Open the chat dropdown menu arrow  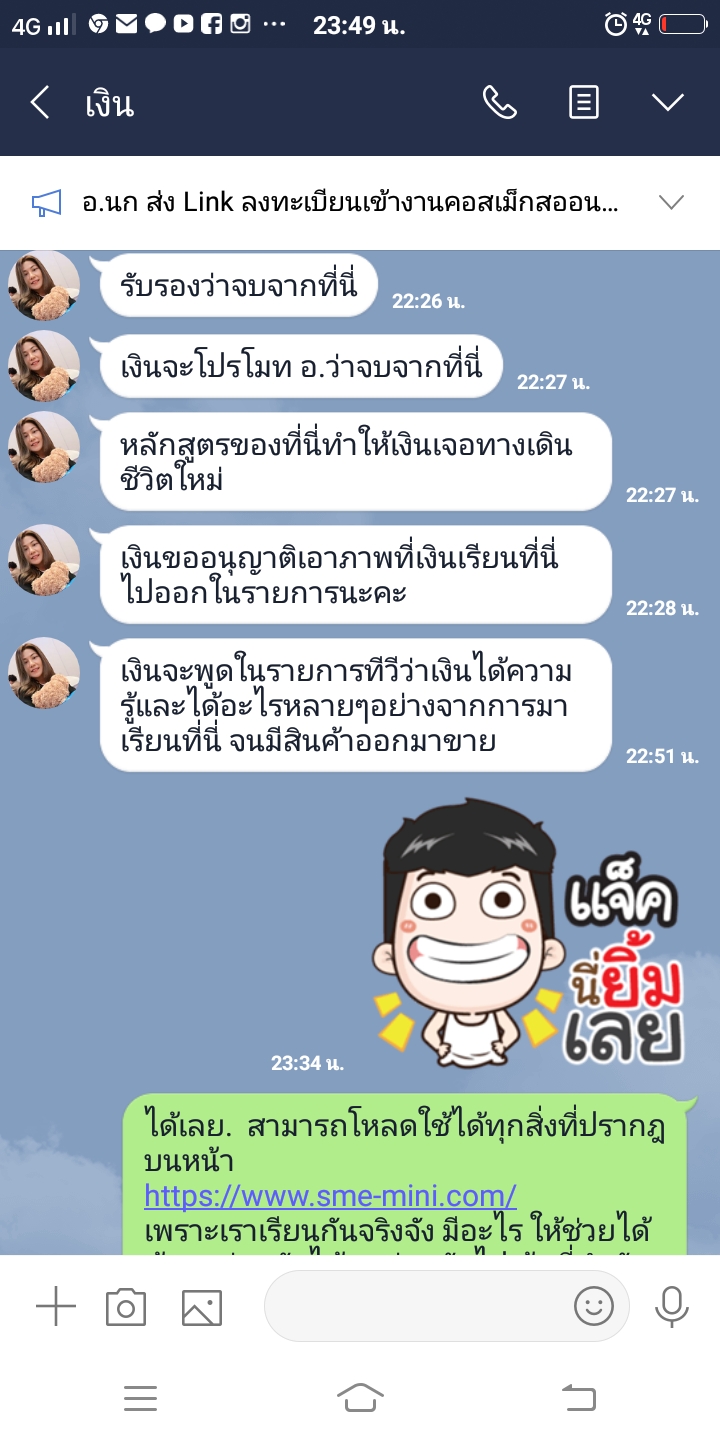(x=667, y=102)
